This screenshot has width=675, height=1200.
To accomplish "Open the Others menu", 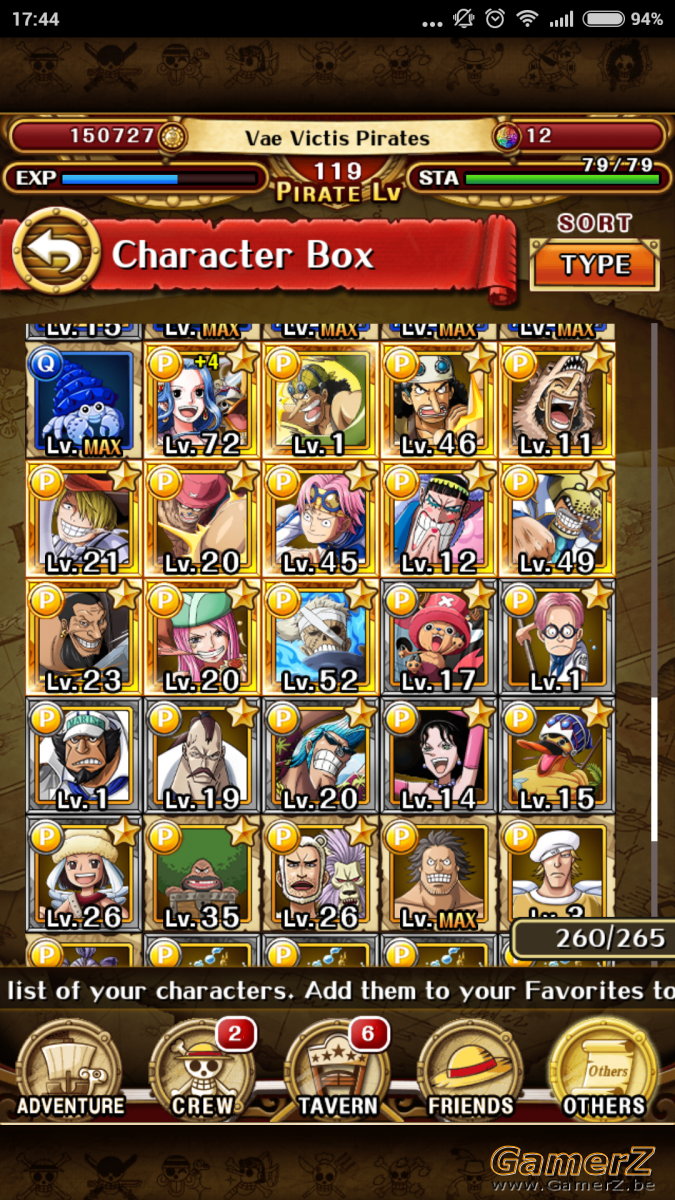I will click(604, 1069).
